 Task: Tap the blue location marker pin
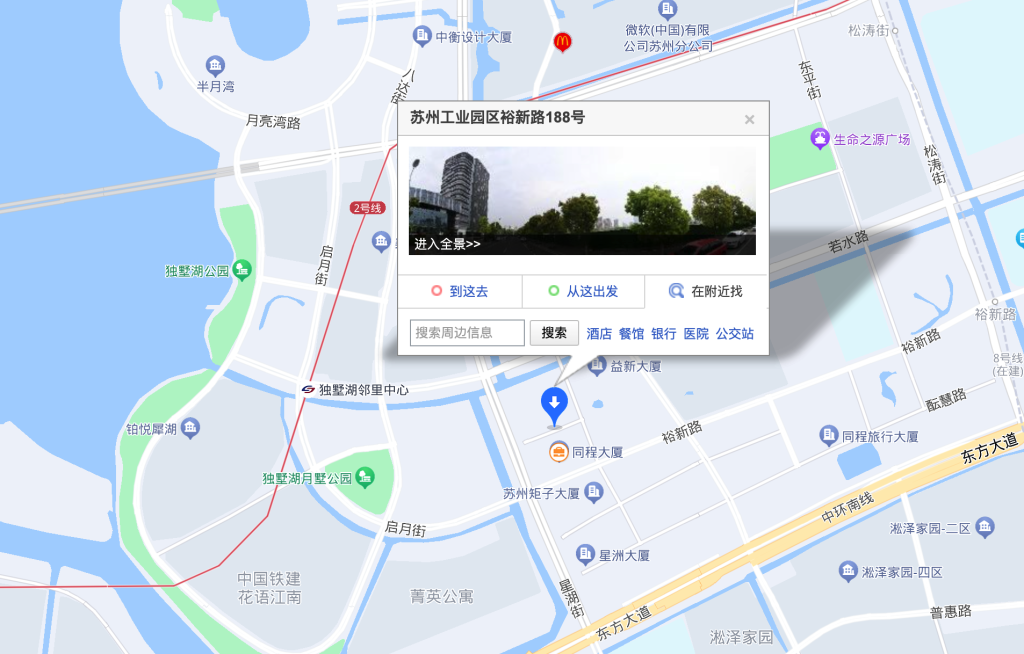[x=554, y=404]
